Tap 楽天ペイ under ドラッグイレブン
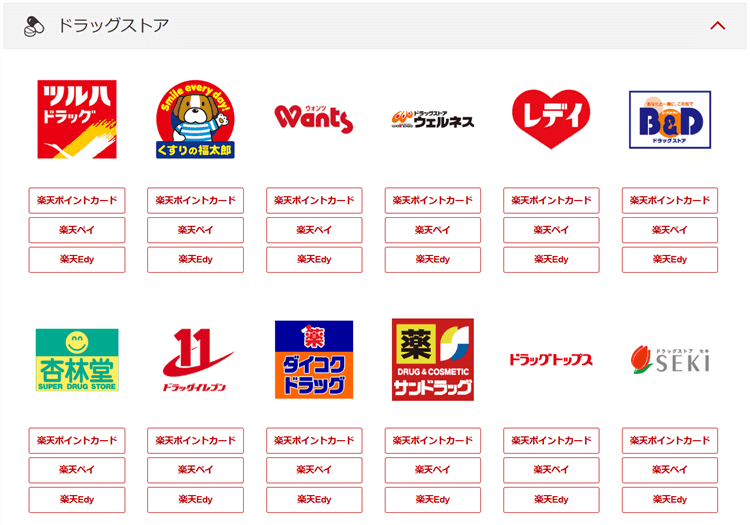This screenshot has width=750, height=525. [x=195, y=470]
